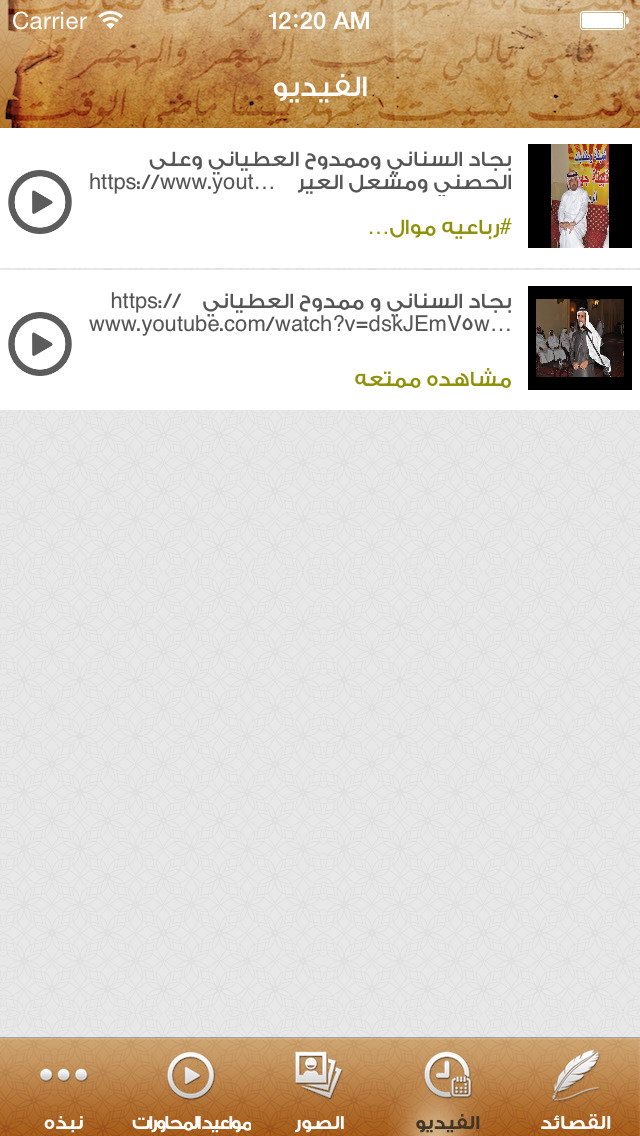Play the video captioned #رباعيه موال

tap(40, 201)
